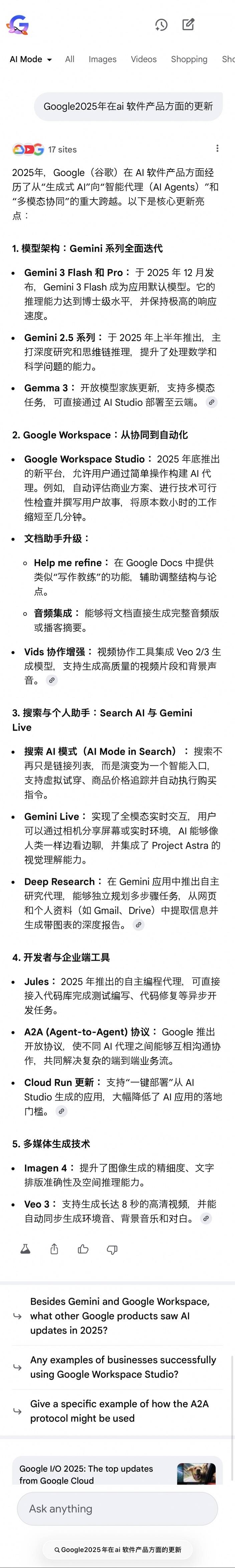Viewport: 235px width, 1568px height.
Task: Open the response overflow menu
Action: (217, 149)
